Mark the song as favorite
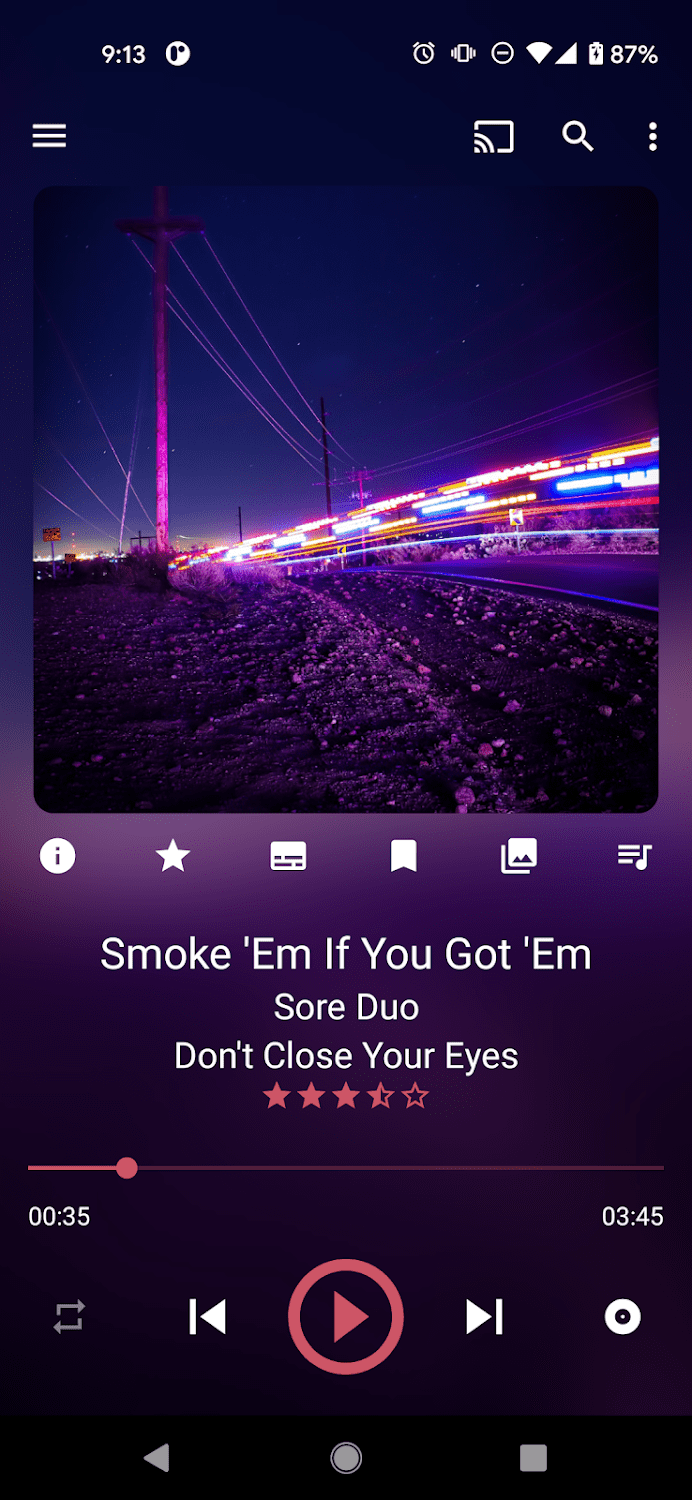 pyautogui.click(x=173, y=856)
